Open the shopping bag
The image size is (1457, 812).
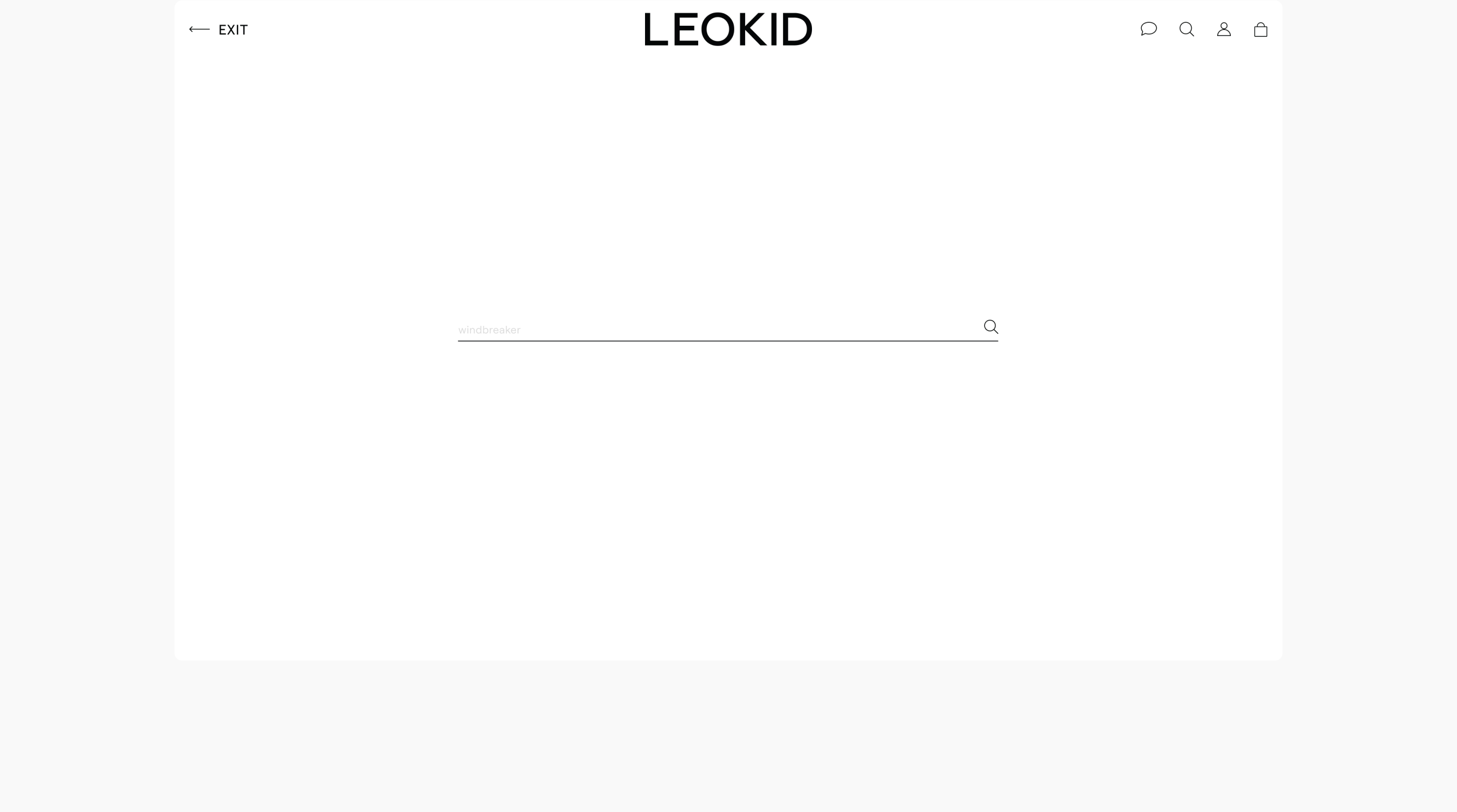1260,29
